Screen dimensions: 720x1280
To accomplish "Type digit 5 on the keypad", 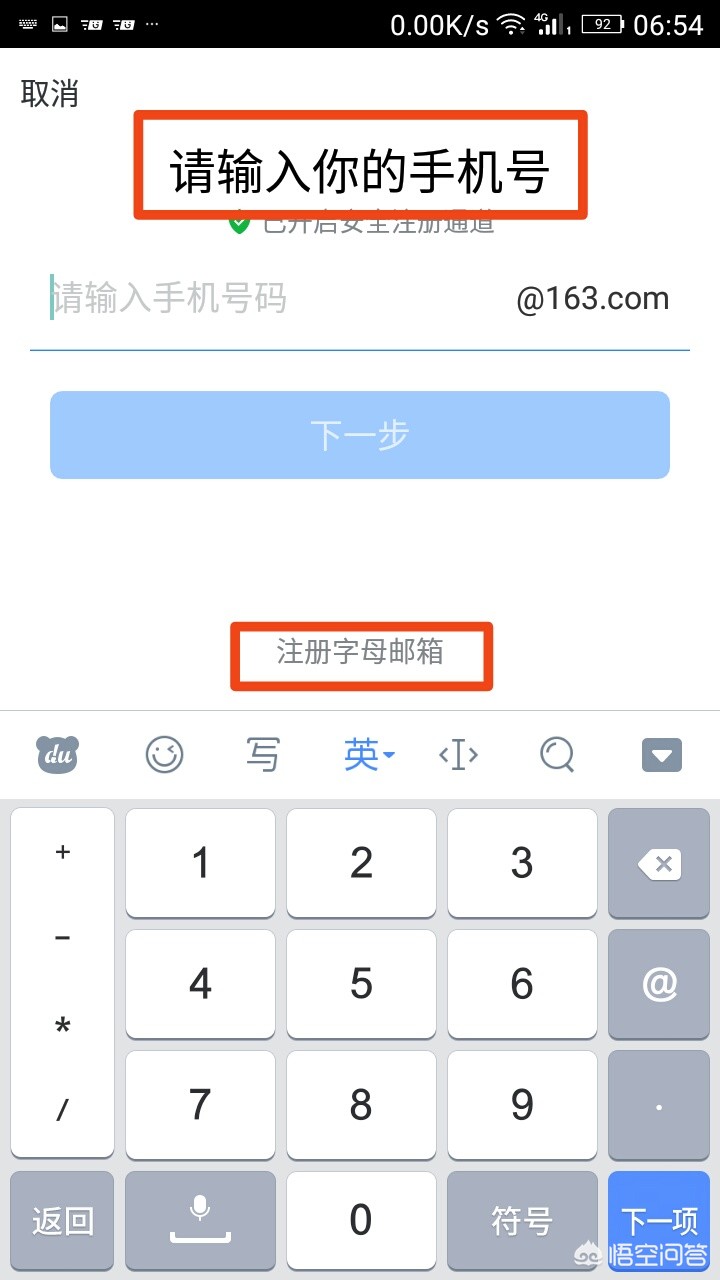I will [361, 985].
